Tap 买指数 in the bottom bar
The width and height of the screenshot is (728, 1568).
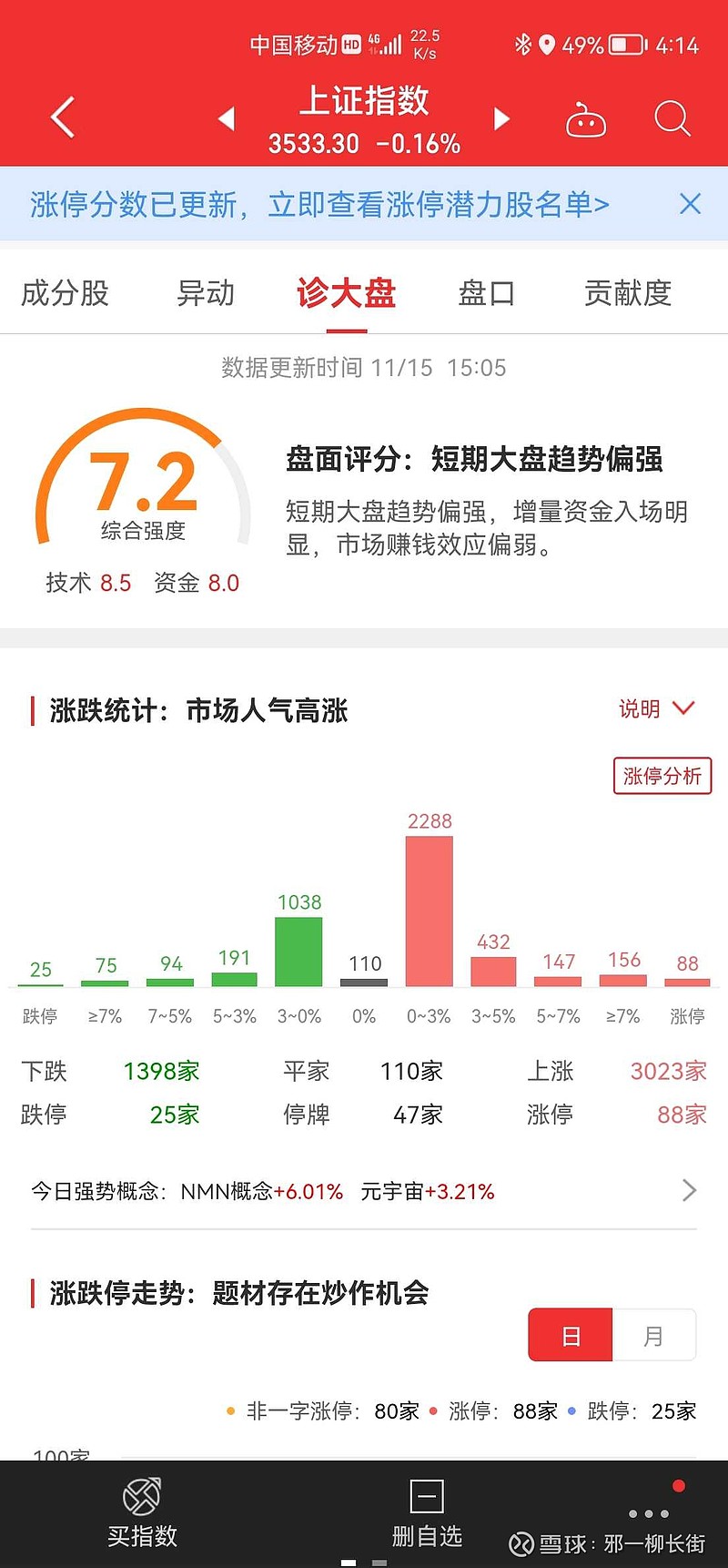click(142, 1513)
